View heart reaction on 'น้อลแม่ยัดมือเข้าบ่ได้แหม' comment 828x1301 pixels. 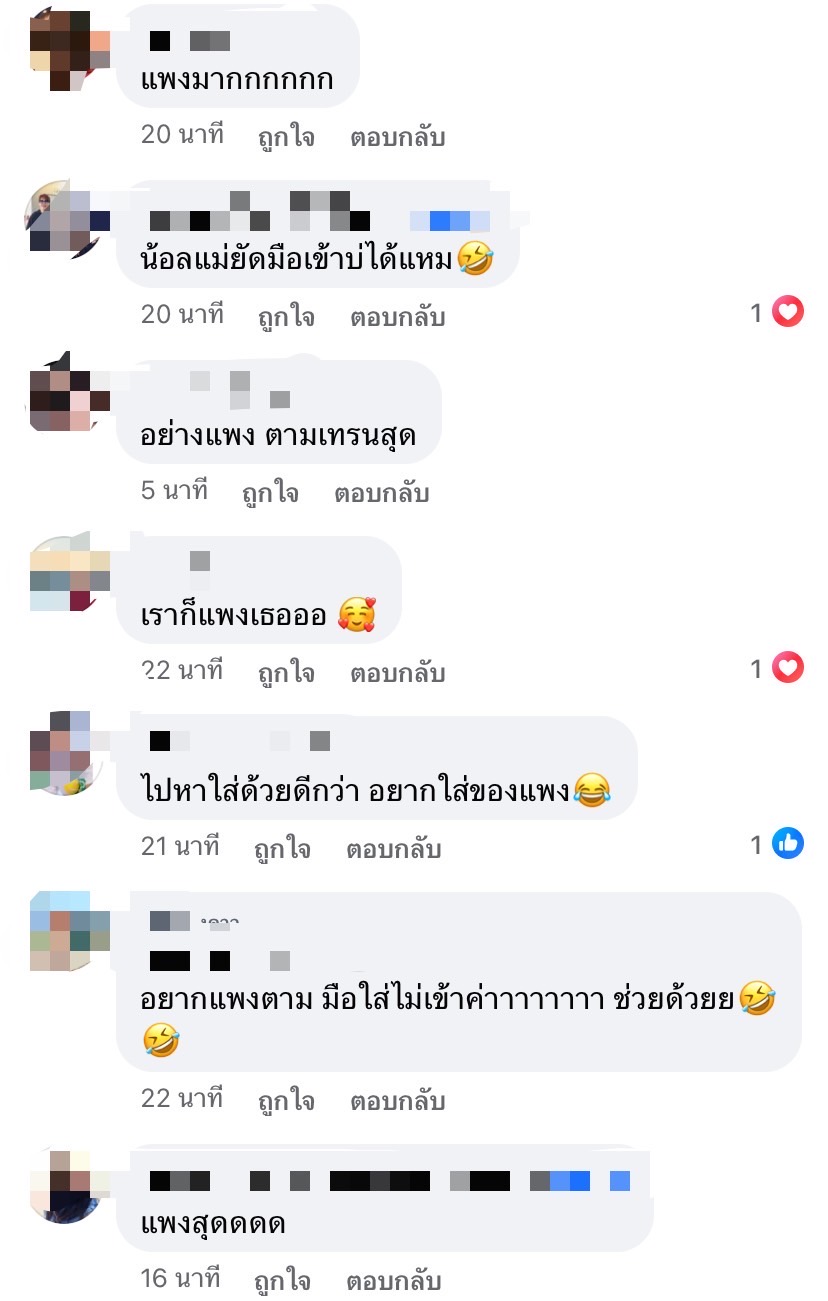(788, 313)
